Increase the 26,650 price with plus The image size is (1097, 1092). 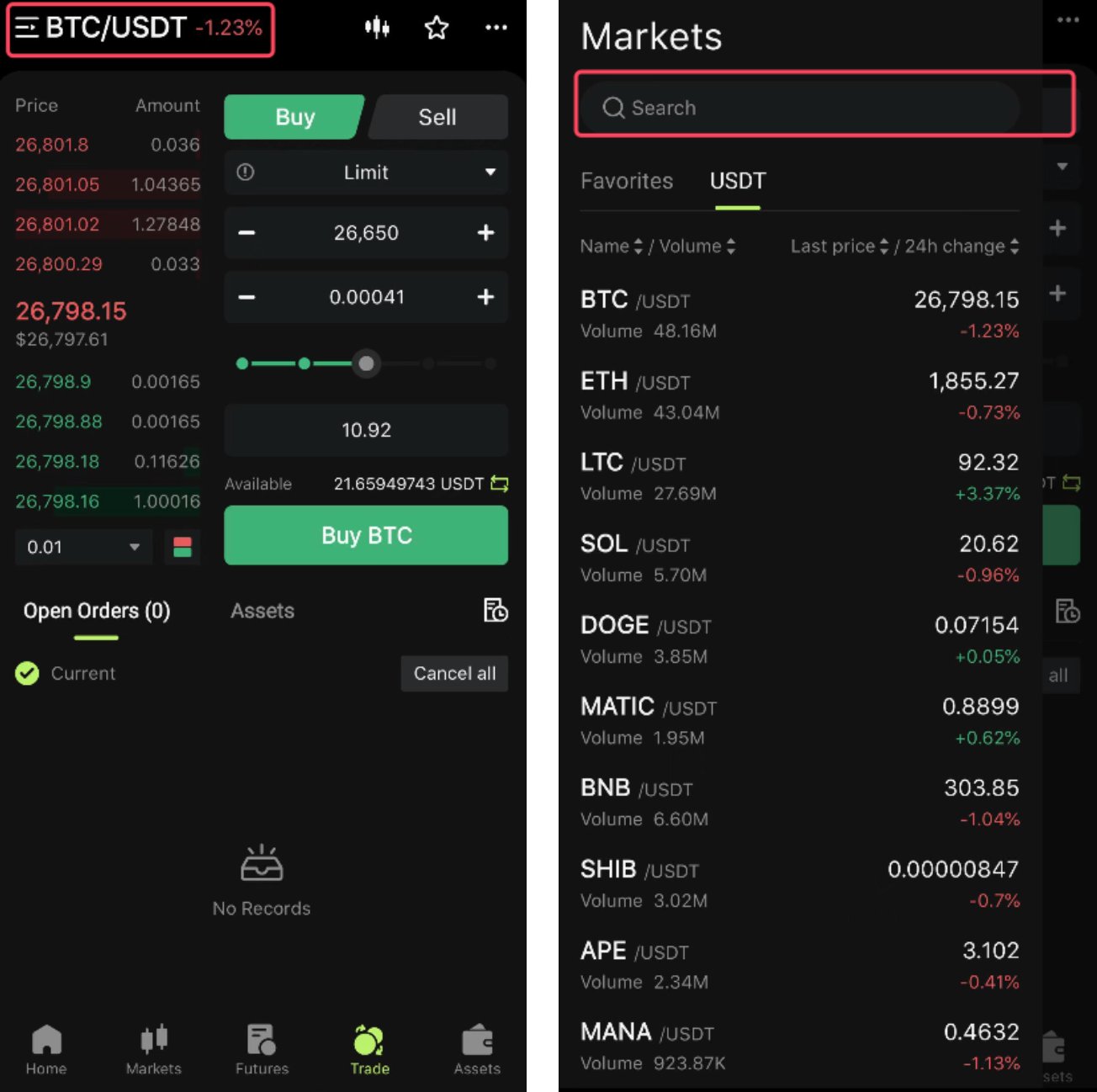pyautogui.click(x=485, y=233)
